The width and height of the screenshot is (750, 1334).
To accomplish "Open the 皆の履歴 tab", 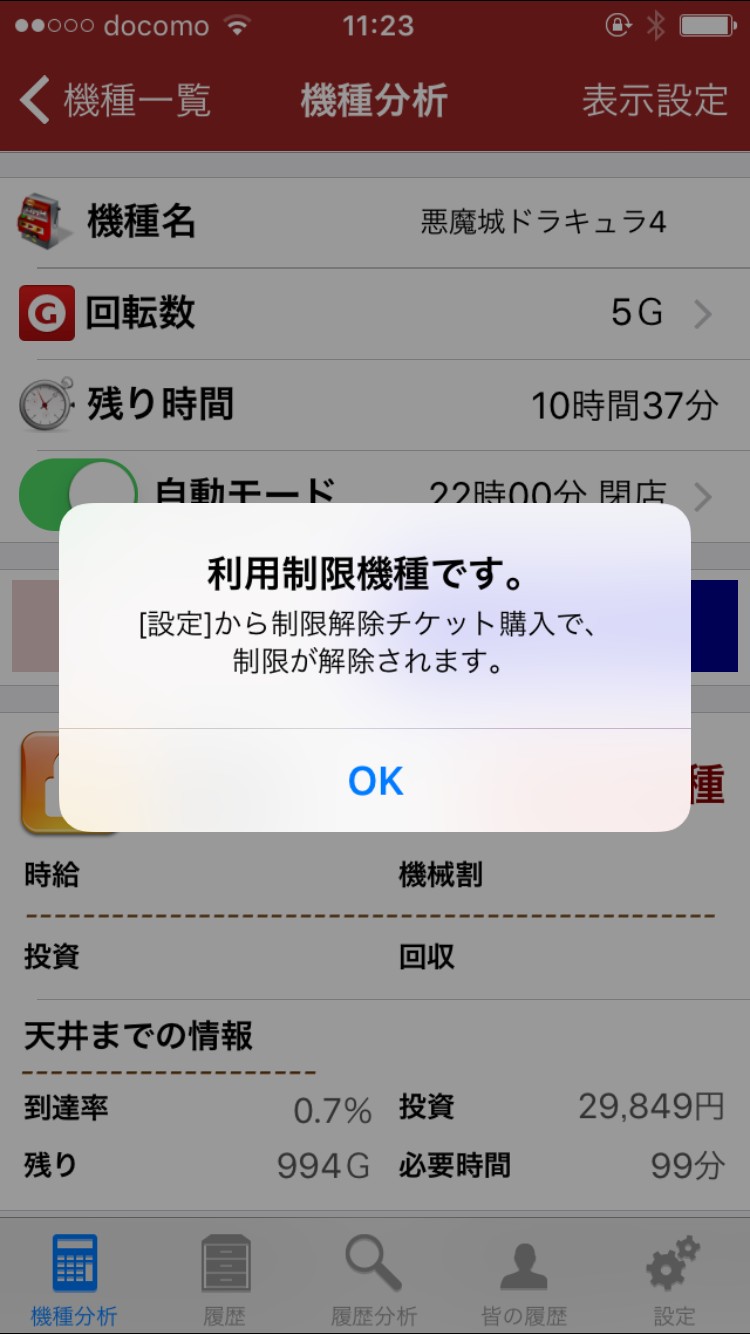I will point(524,1278).
